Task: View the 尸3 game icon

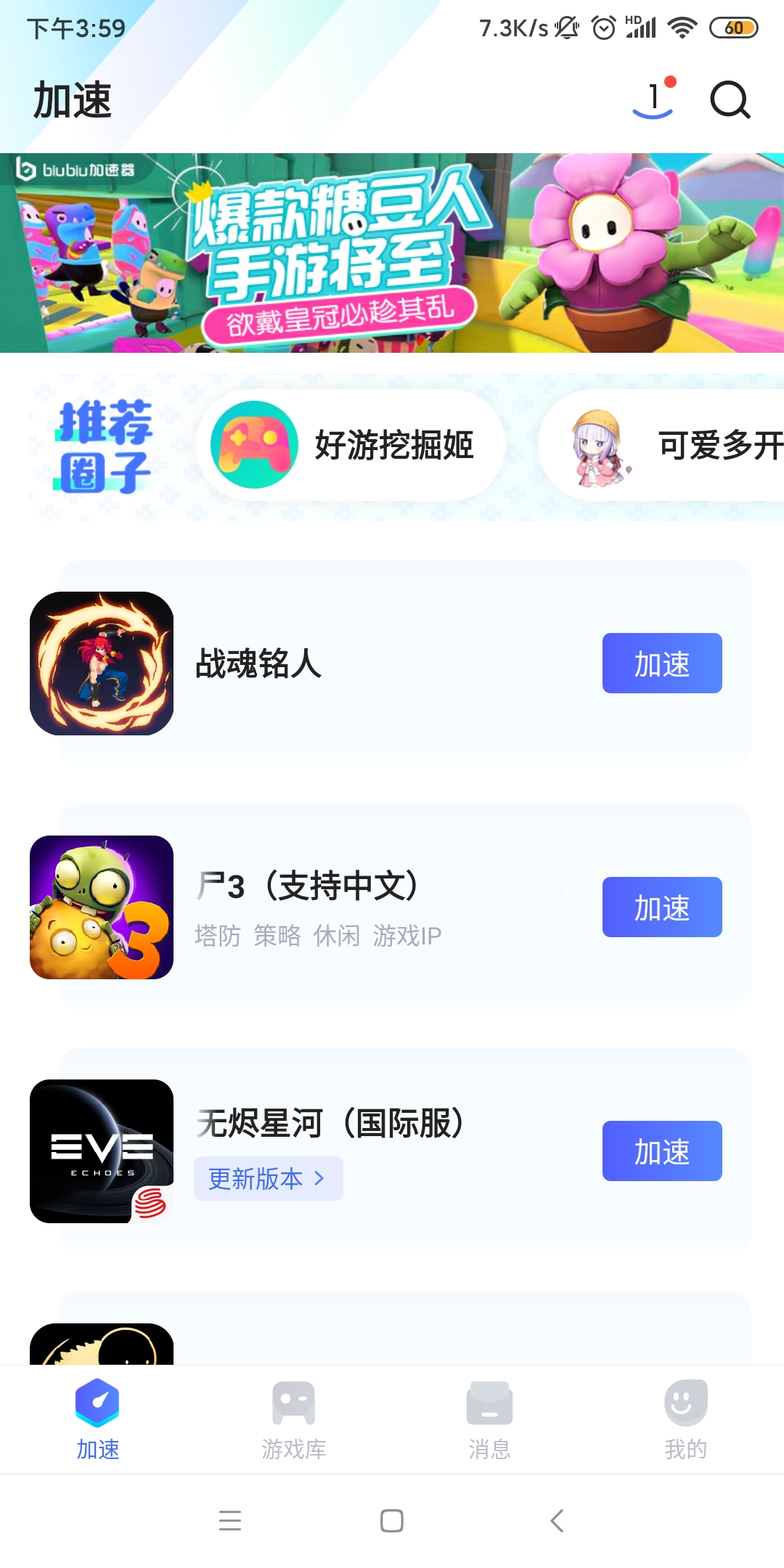Action: tap(102, 907)
